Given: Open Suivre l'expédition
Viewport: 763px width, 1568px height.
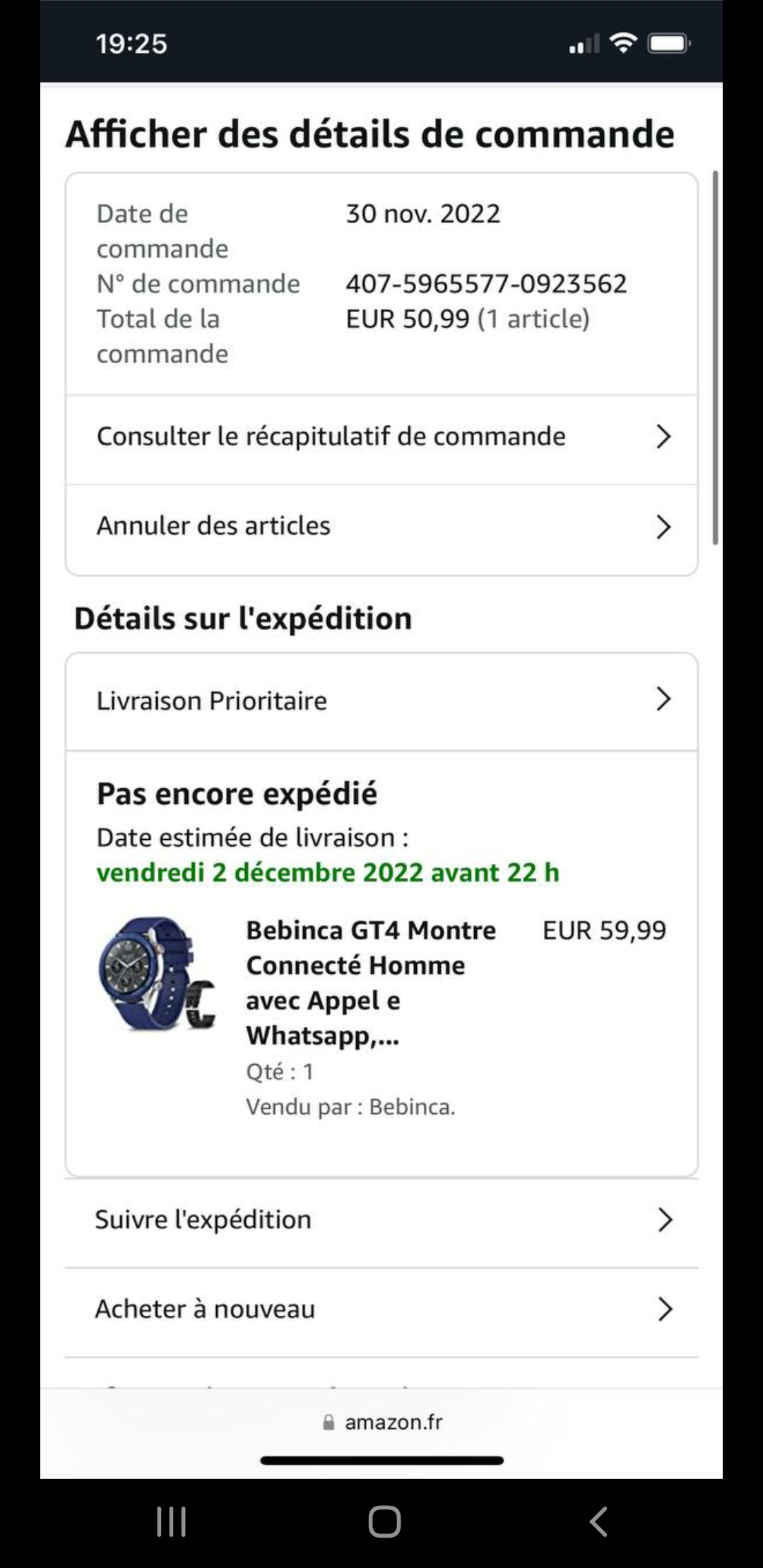Looking at the screenshot, I should (x=381, y=1220).
